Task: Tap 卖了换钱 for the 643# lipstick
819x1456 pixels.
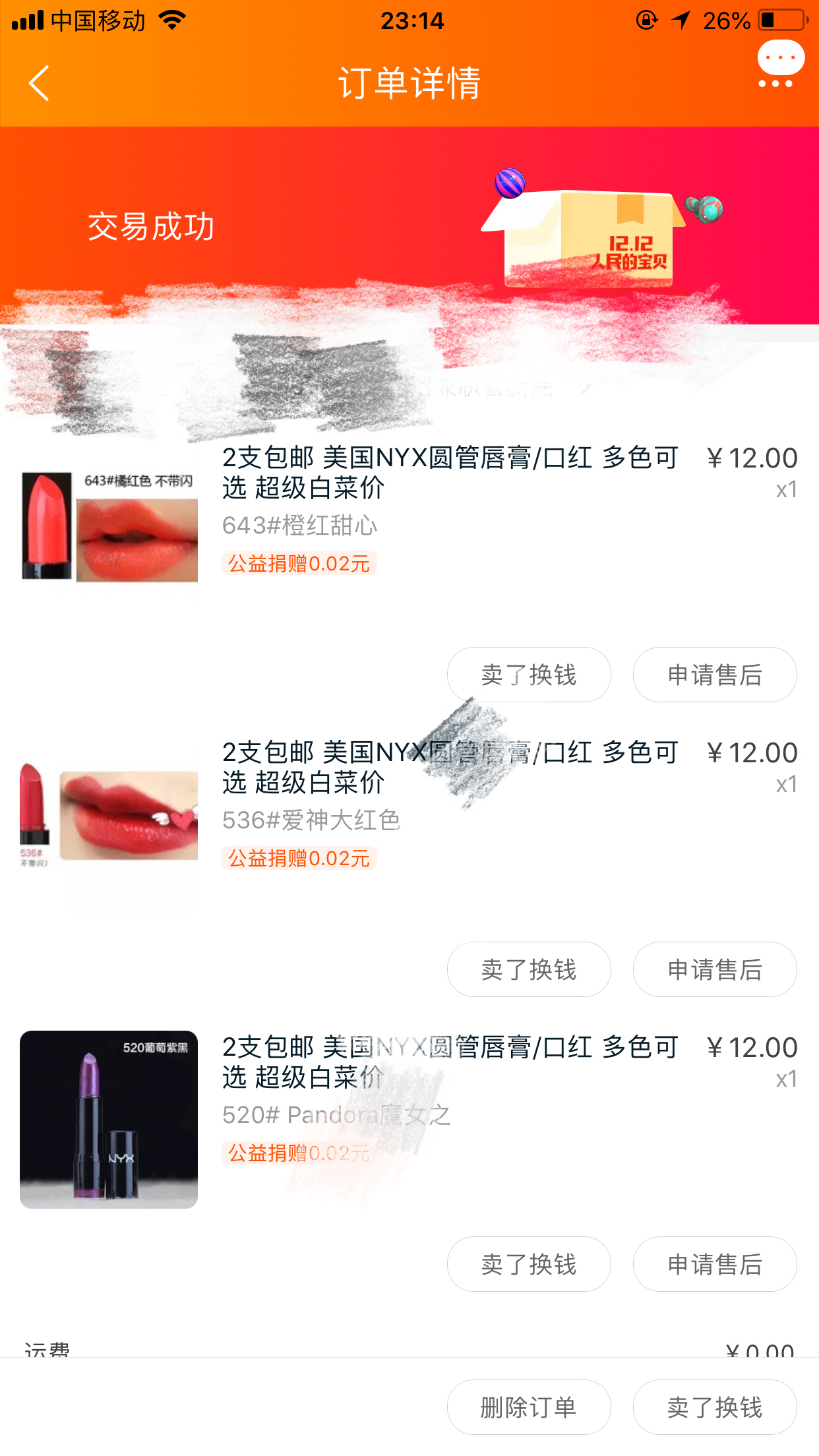Action: pos(529,674)
